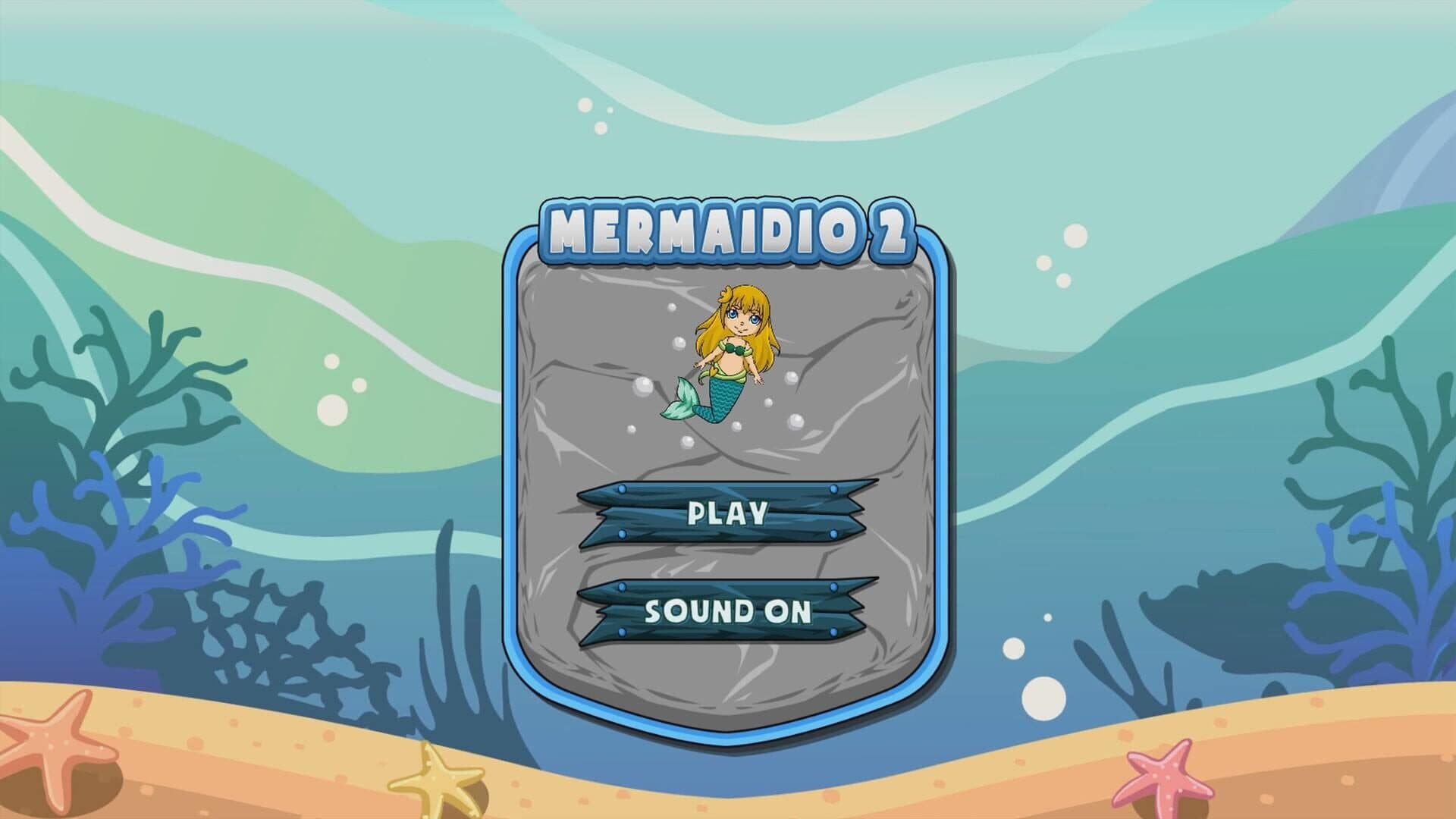This screenshot has width=1456, height=819.
Task: Toggle the Sound On button
Action: 726,611
